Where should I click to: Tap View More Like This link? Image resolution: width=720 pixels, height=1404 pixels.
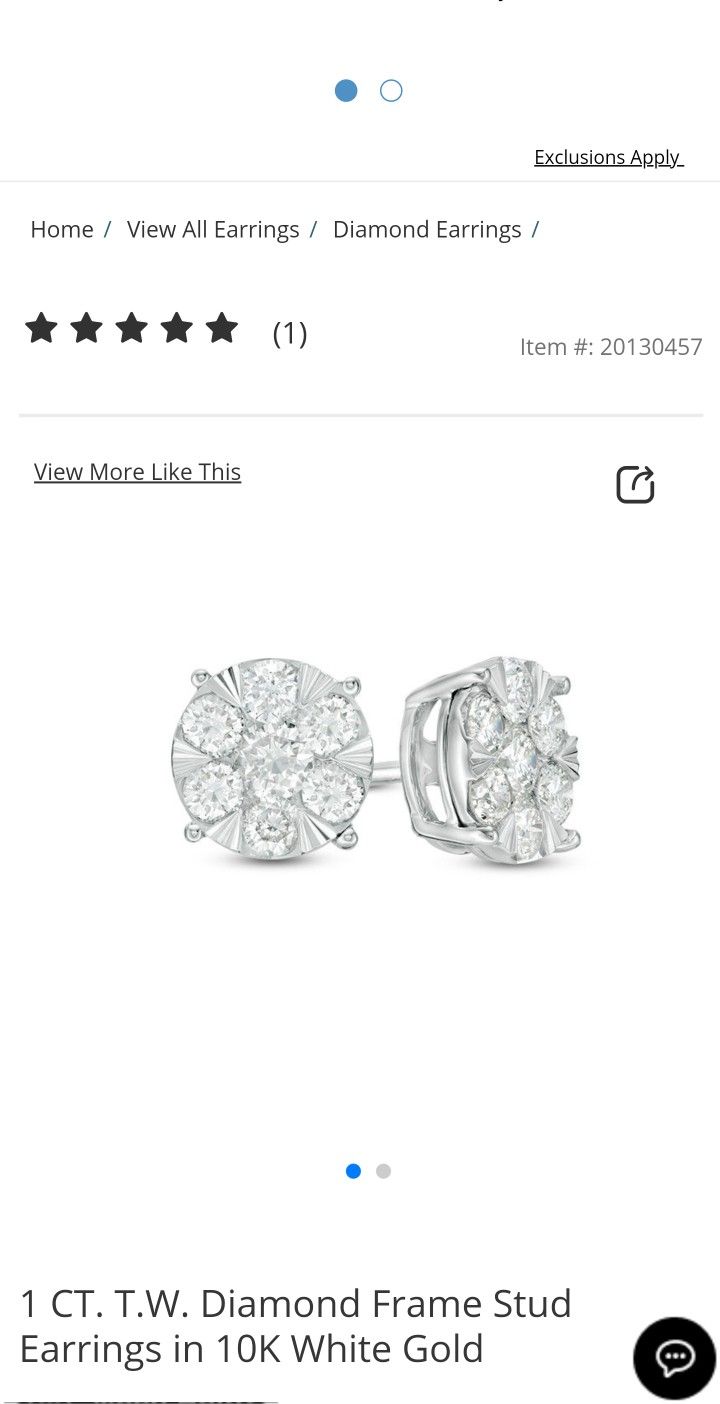pyautogui.click(x=137, y=472)
